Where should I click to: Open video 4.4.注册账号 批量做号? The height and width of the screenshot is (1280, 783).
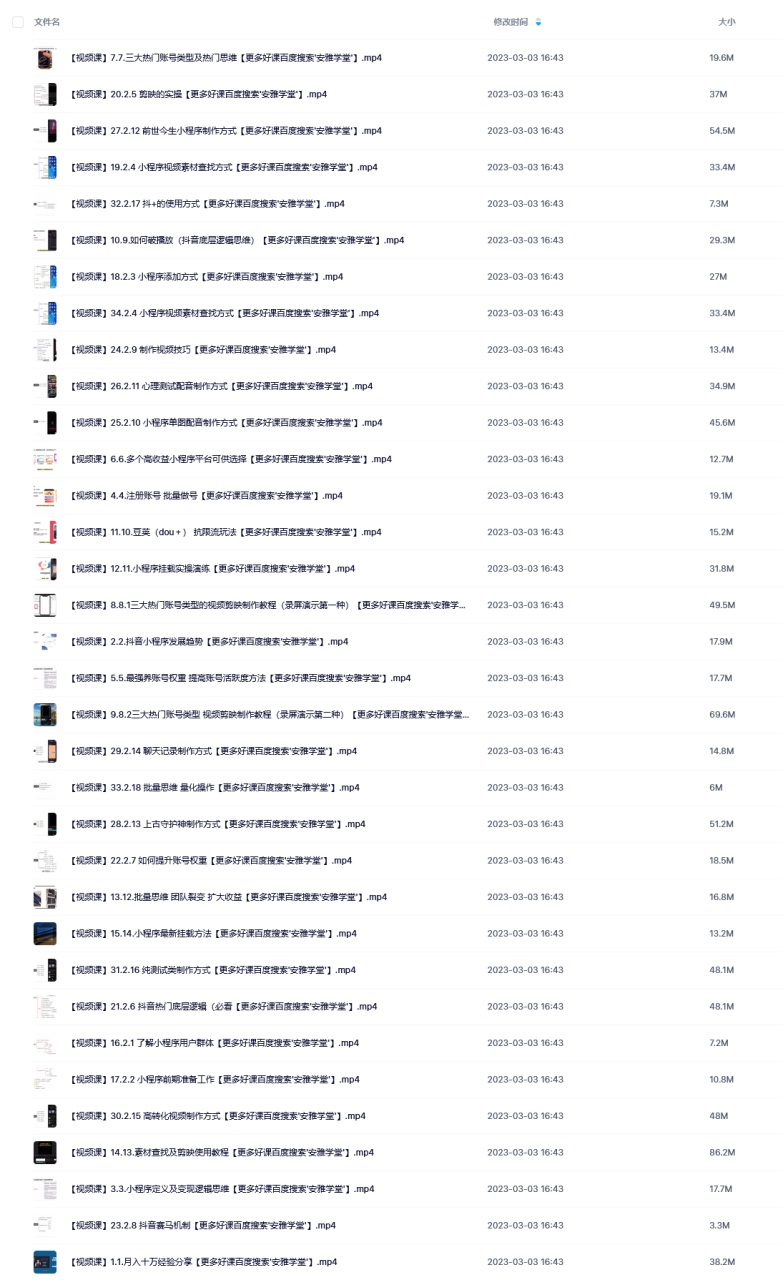pos(206,495)
